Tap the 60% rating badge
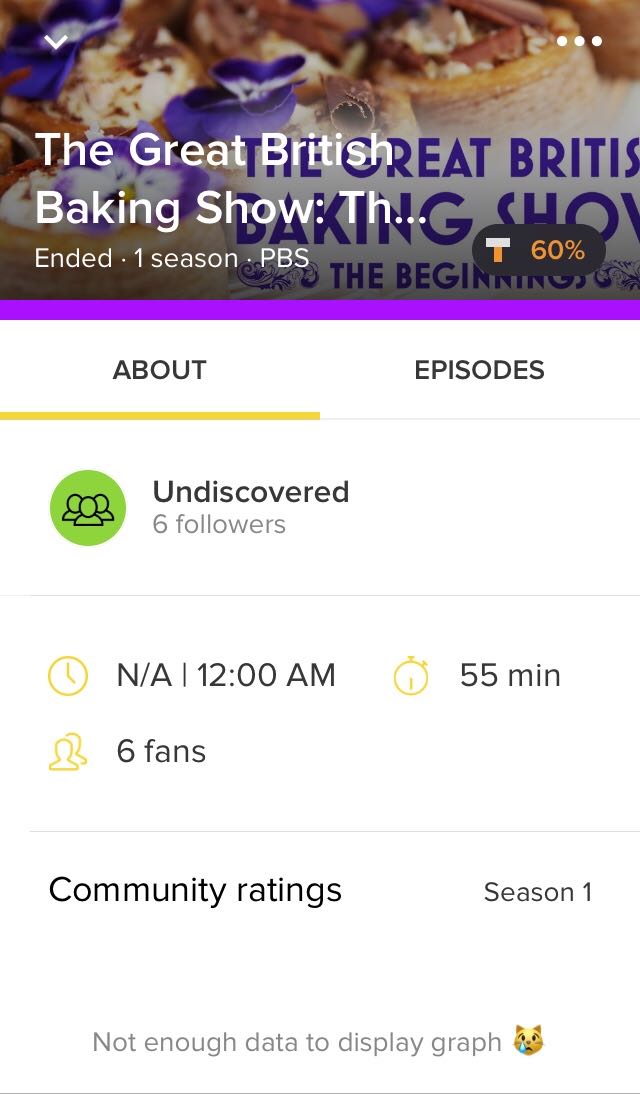This screenshot has height=1094, width=640. 538,250
